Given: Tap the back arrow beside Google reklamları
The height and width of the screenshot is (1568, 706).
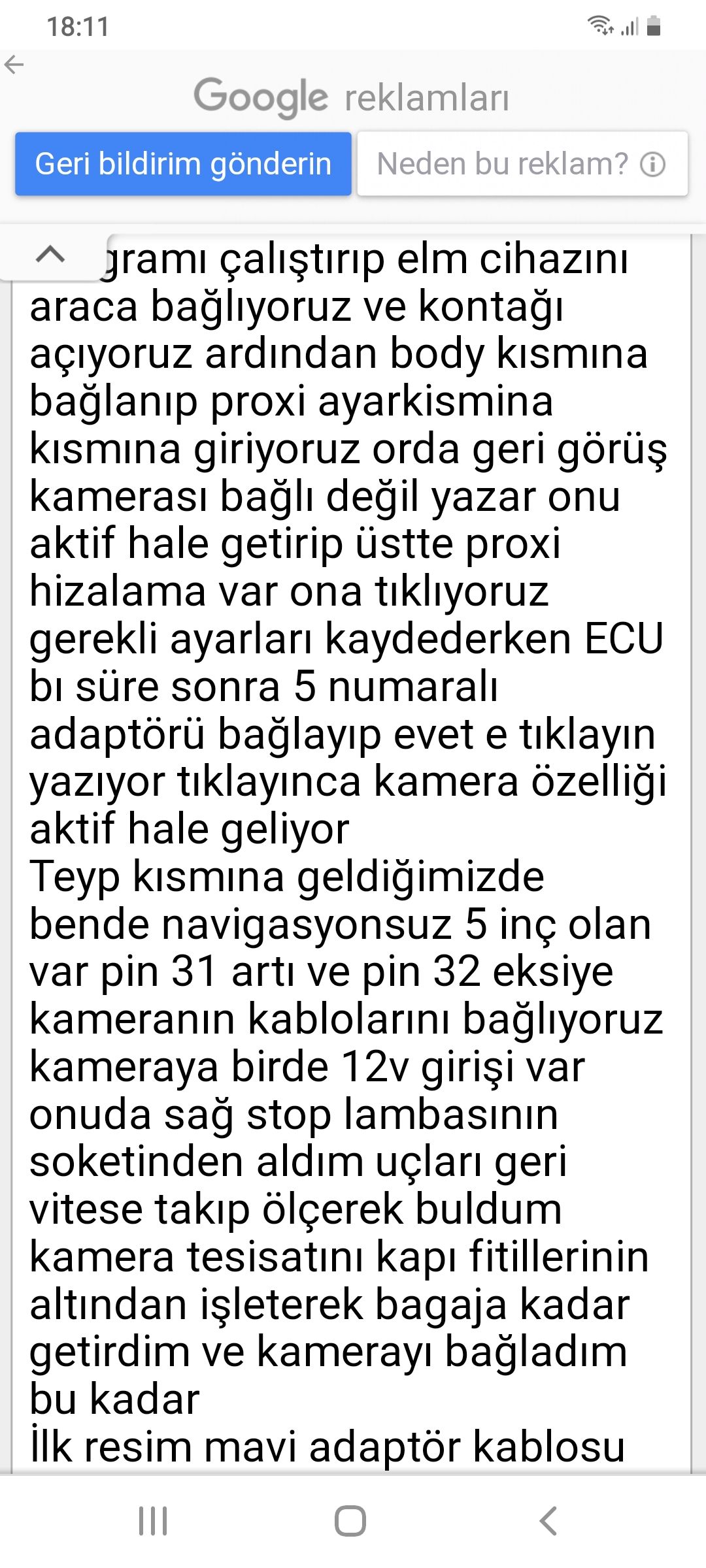Looking at the screenshot, I should [x=14, y=65].
